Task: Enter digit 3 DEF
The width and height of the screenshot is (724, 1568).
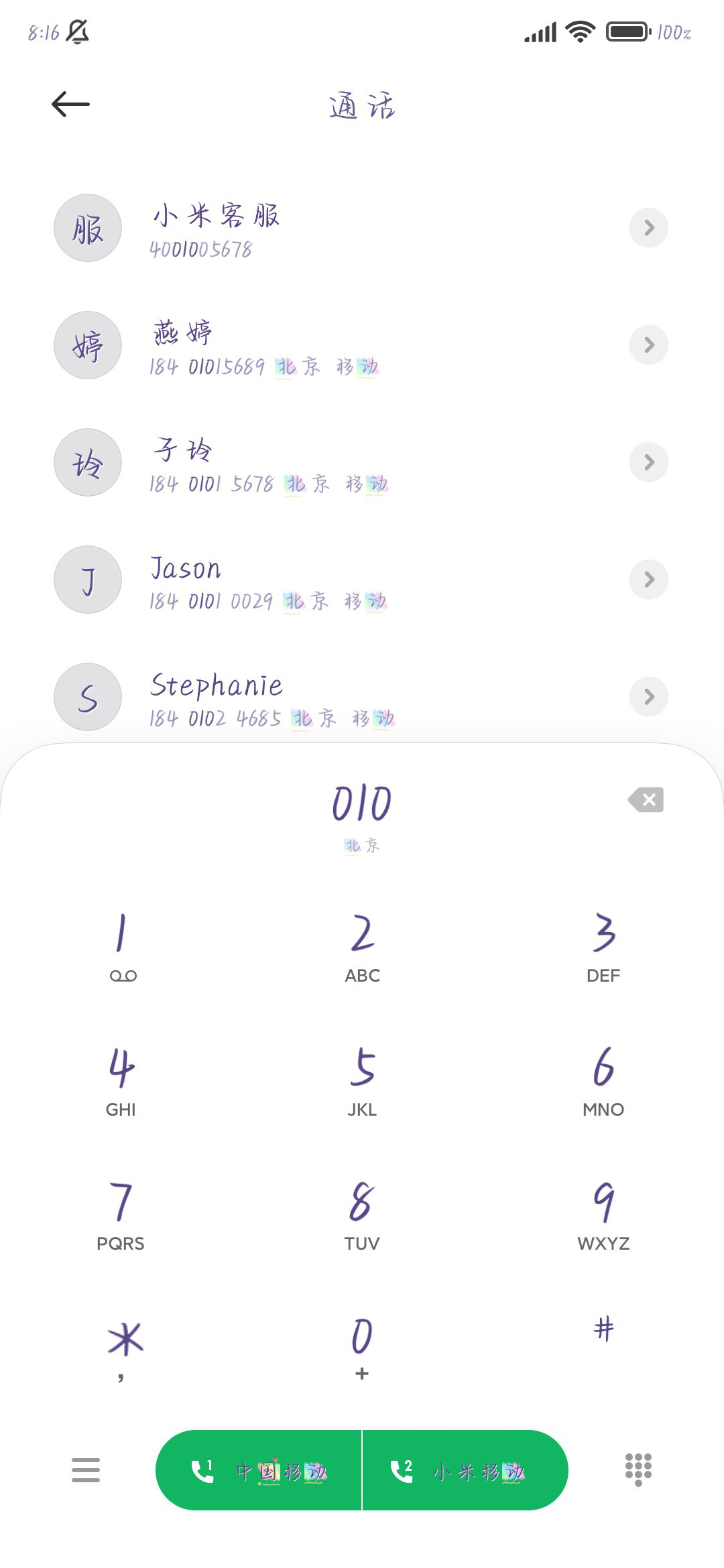Action: 603,946
